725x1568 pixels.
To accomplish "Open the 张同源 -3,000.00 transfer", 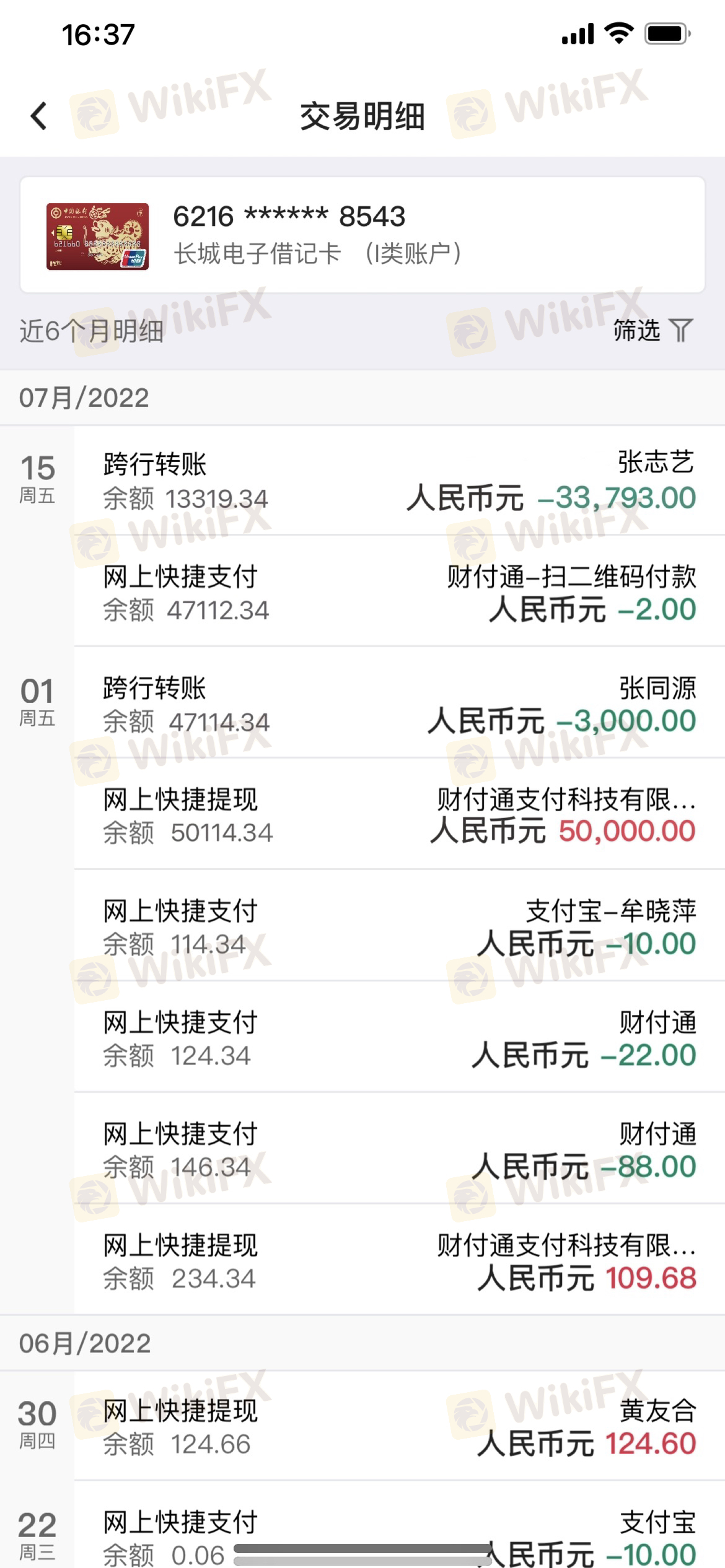I will (x=399, y=703).
